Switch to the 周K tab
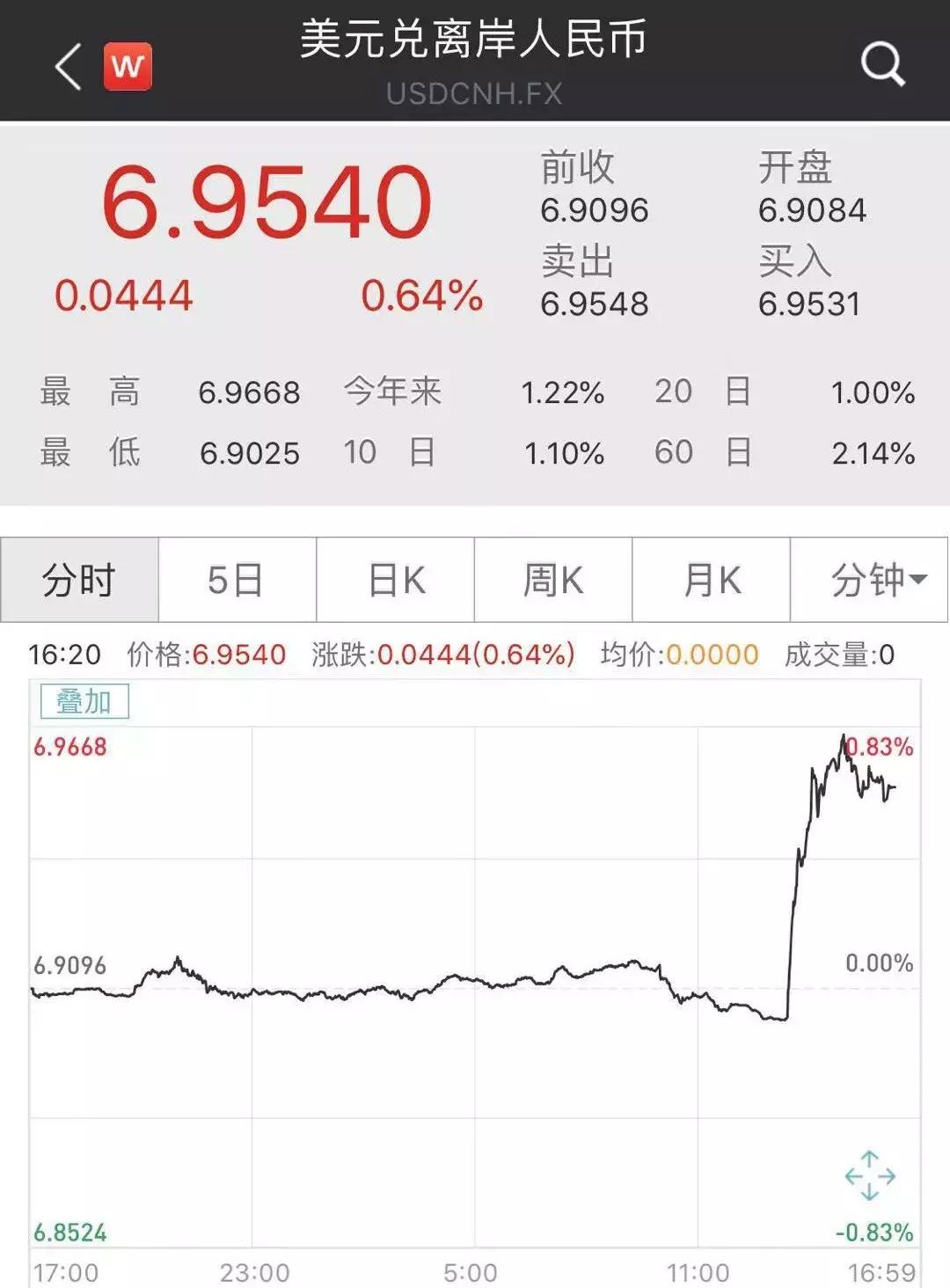Viewport: 950px width, 1288px height. coord(554,579)
